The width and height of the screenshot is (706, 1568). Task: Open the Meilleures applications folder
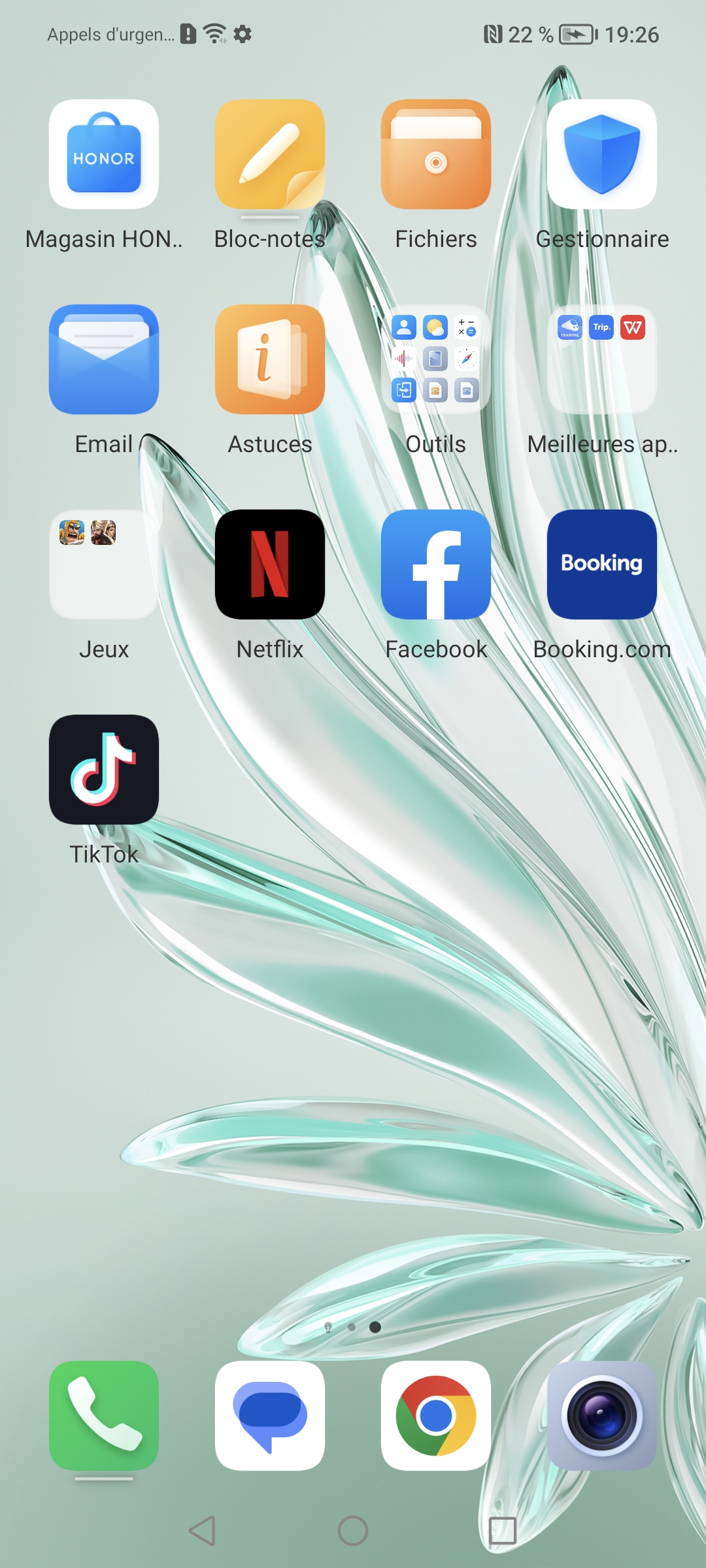tap(602, 359)
